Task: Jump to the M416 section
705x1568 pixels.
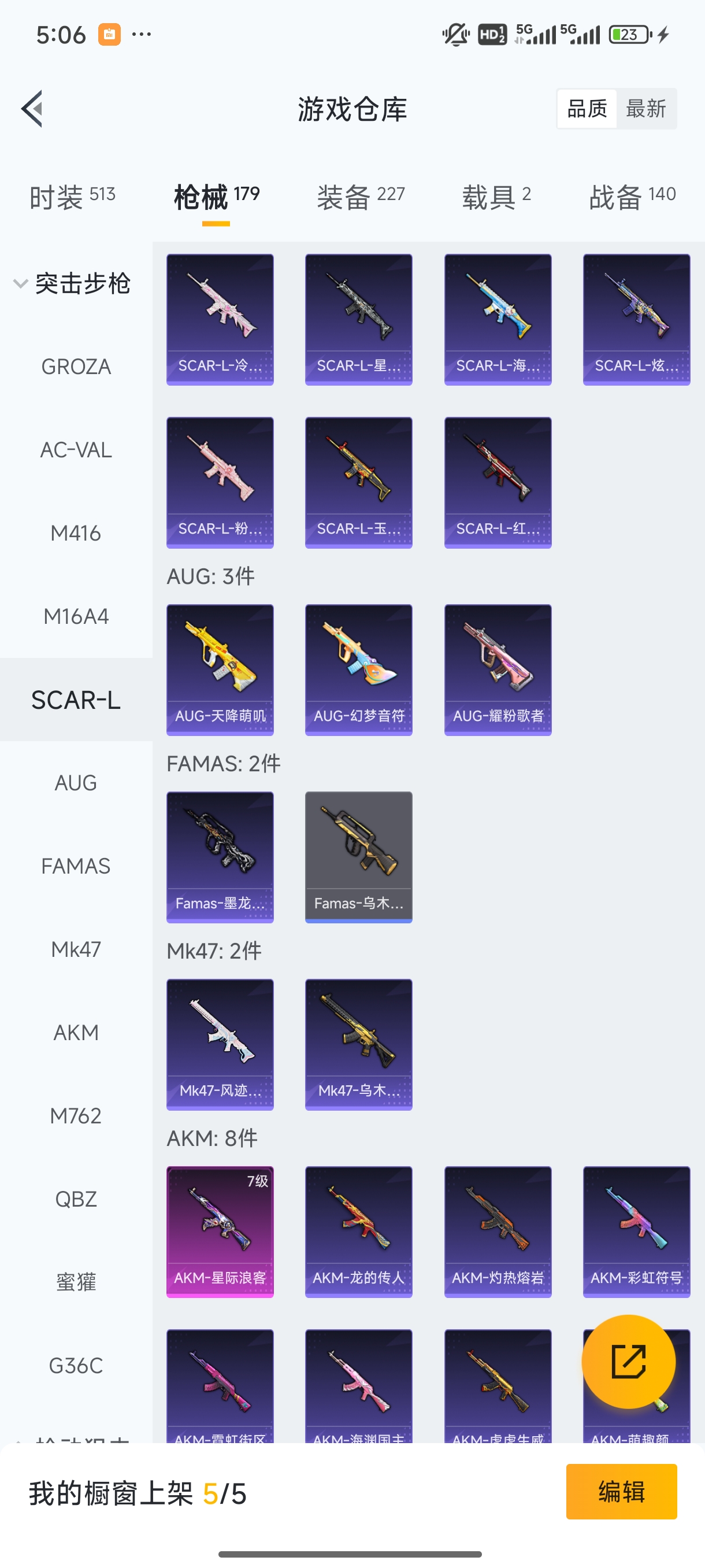Action: point(76,533)
